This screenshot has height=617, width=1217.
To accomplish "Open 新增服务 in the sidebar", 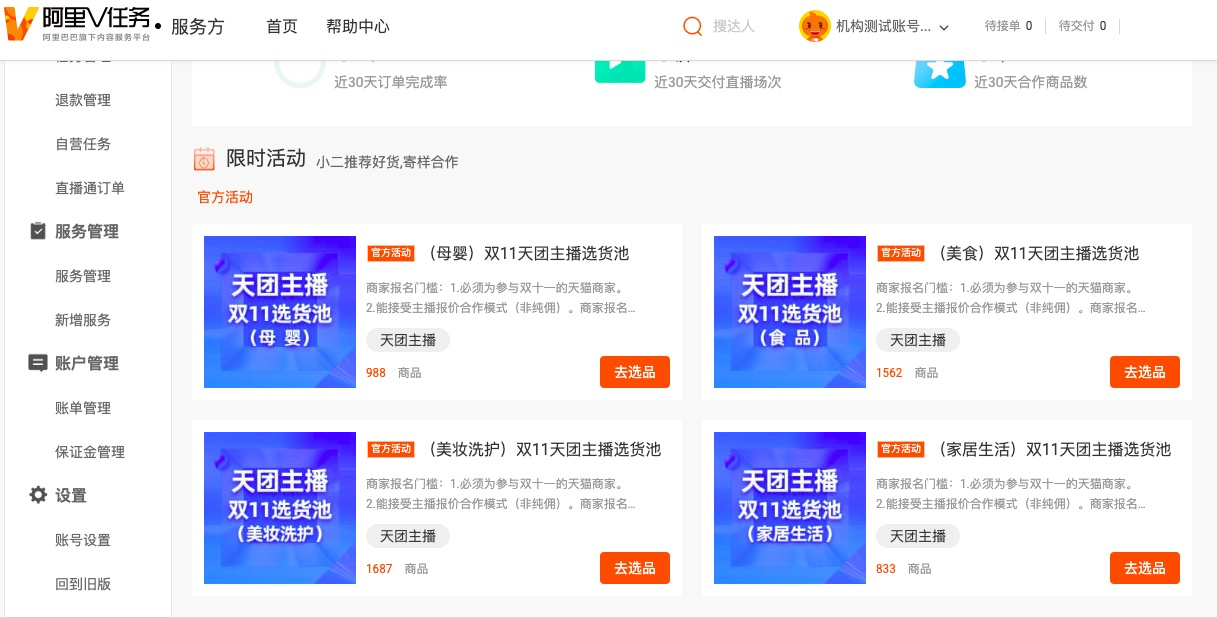I will pos(83,320).
